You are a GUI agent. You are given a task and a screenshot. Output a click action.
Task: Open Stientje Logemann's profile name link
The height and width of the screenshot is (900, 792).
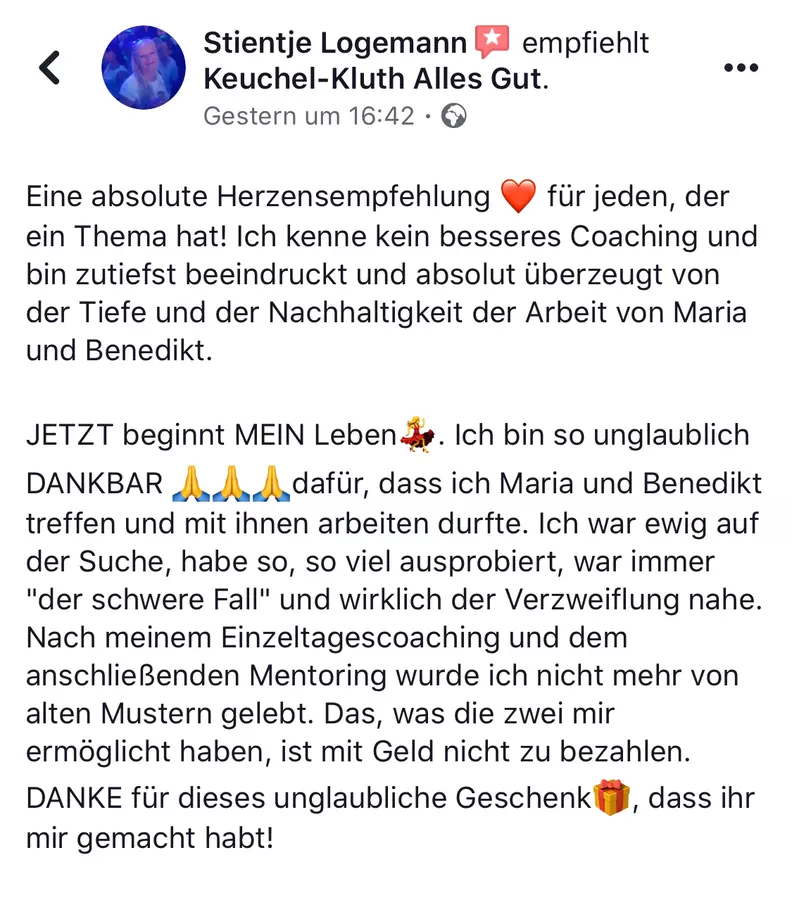(x=335, y=43)
